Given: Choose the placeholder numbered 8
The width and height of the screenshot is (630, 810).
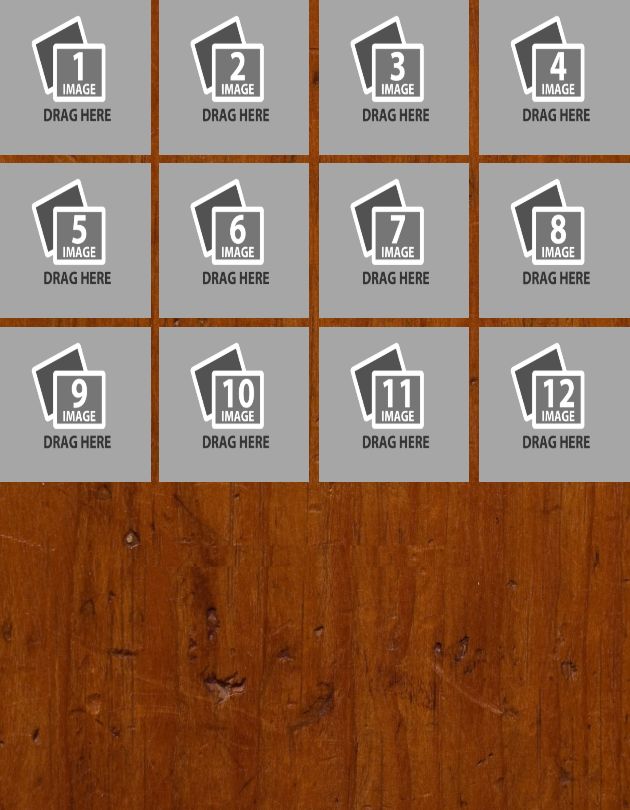Looking at the screenshot, I should pos(554,240).
